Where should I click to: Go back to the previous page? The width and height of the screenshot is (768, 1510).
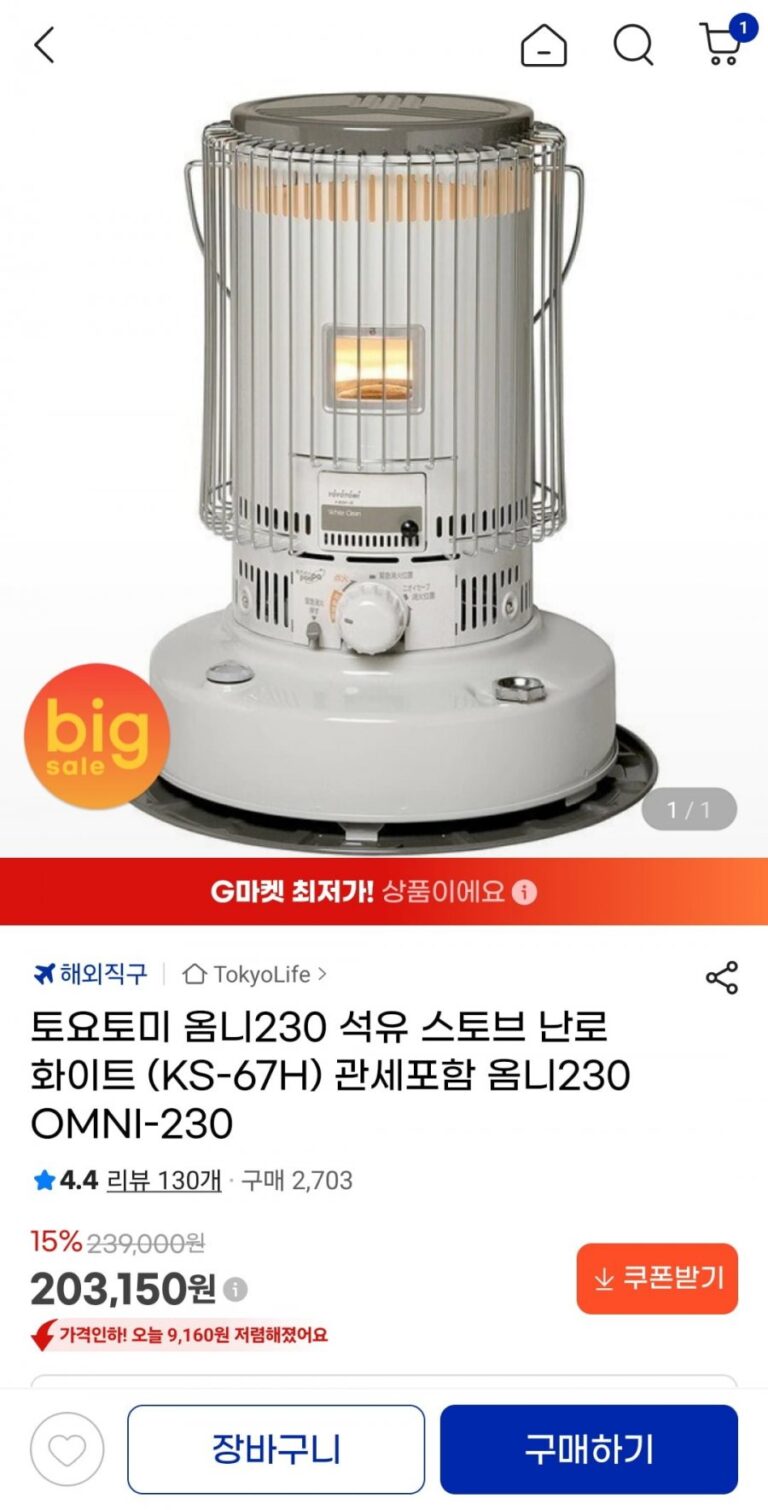click(x=45, y=45)
